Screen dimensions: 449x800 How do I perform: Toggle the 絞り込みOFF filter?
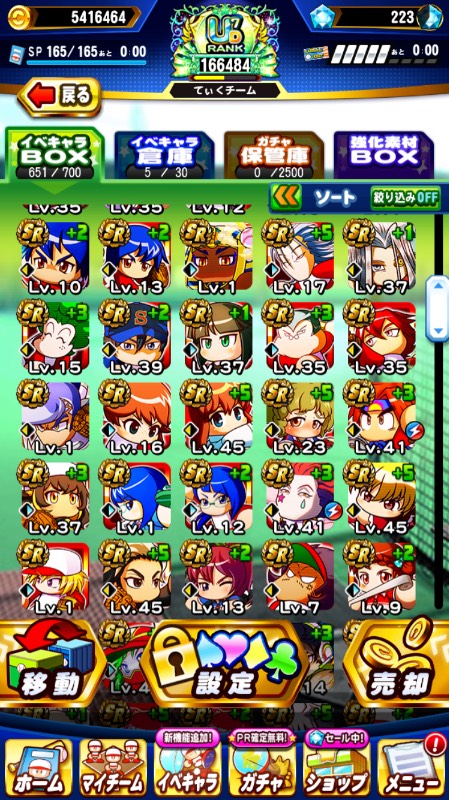click(x=405, y=198)
